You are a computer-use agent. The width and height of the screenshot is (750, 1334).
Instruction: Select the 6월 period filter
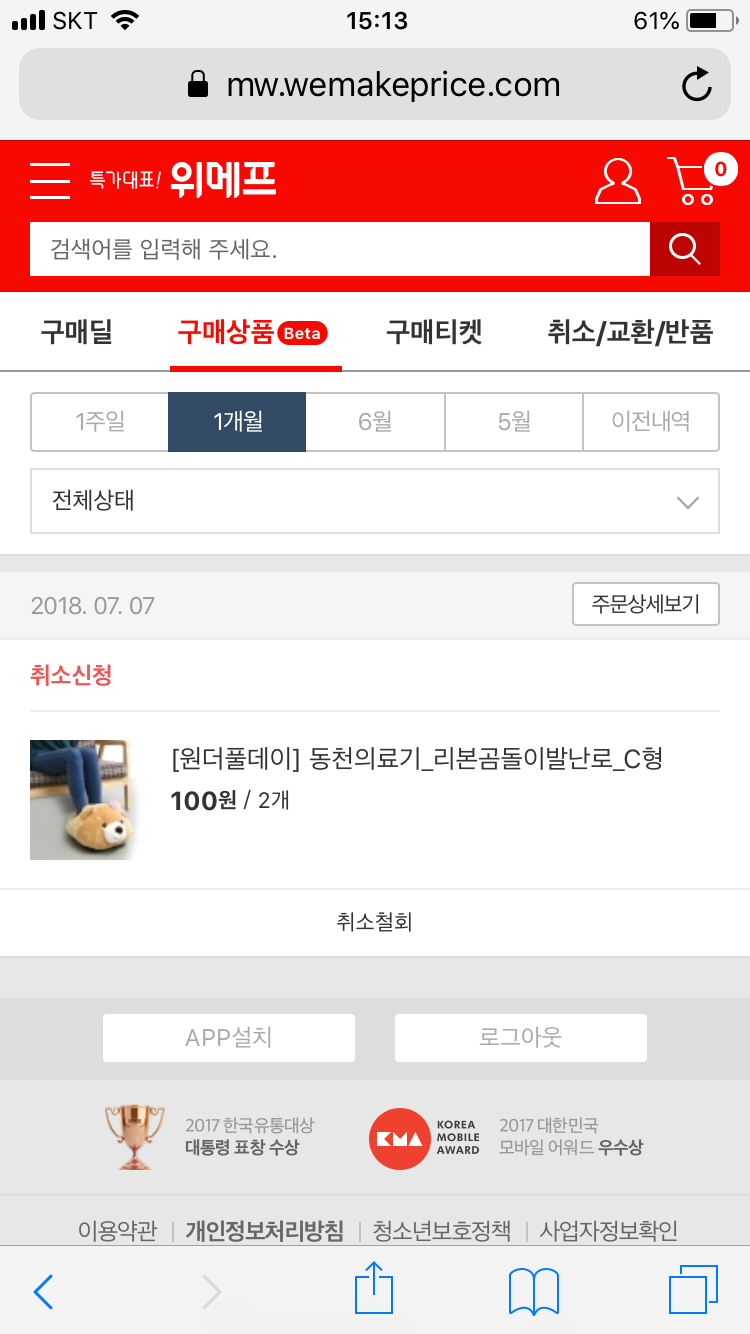pyautogui.click(x=375, y=422)
